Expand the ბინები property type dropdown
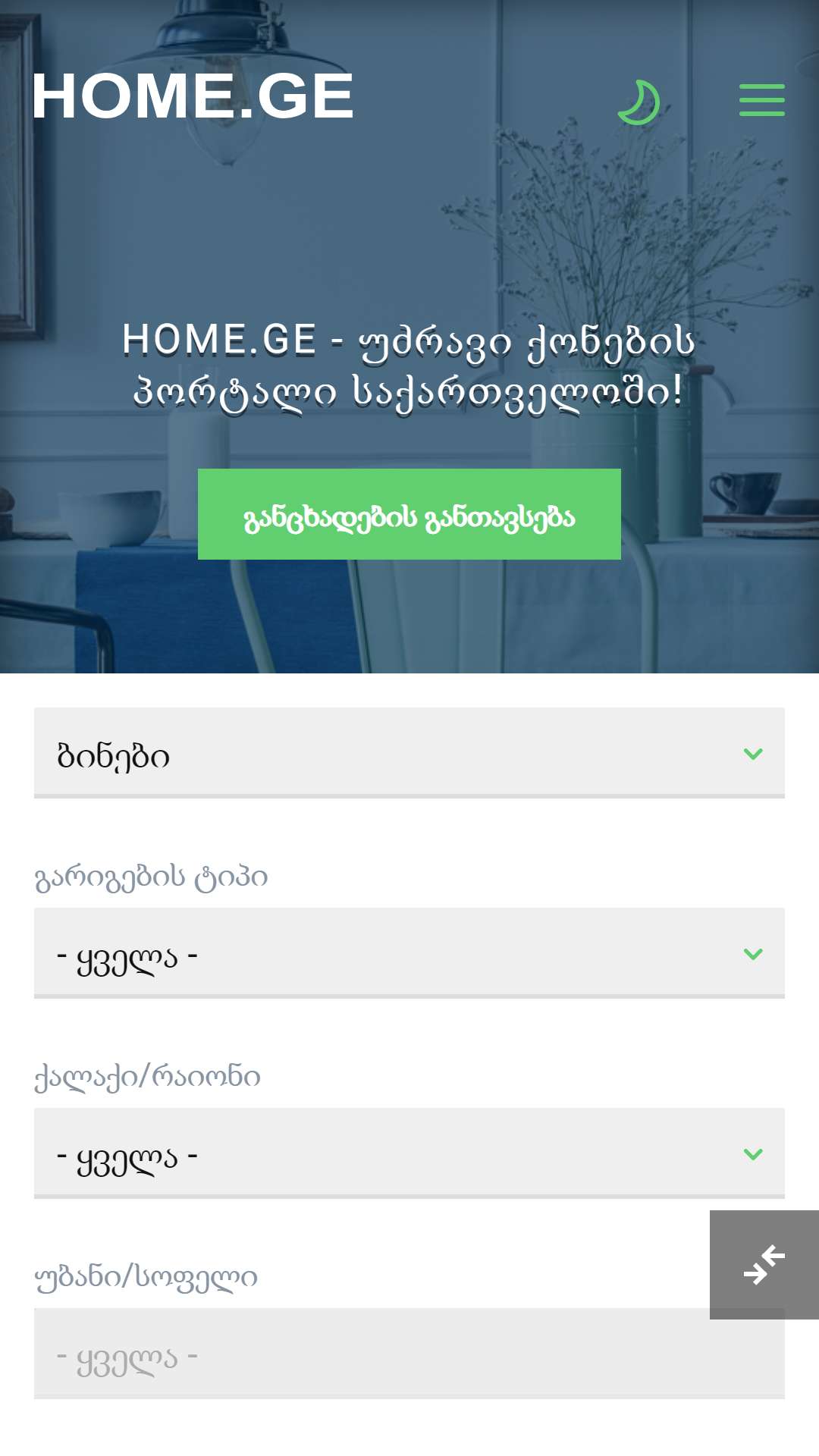Image resolution: width=819 pixels, height=1456 pixels. tap(409, 753)
